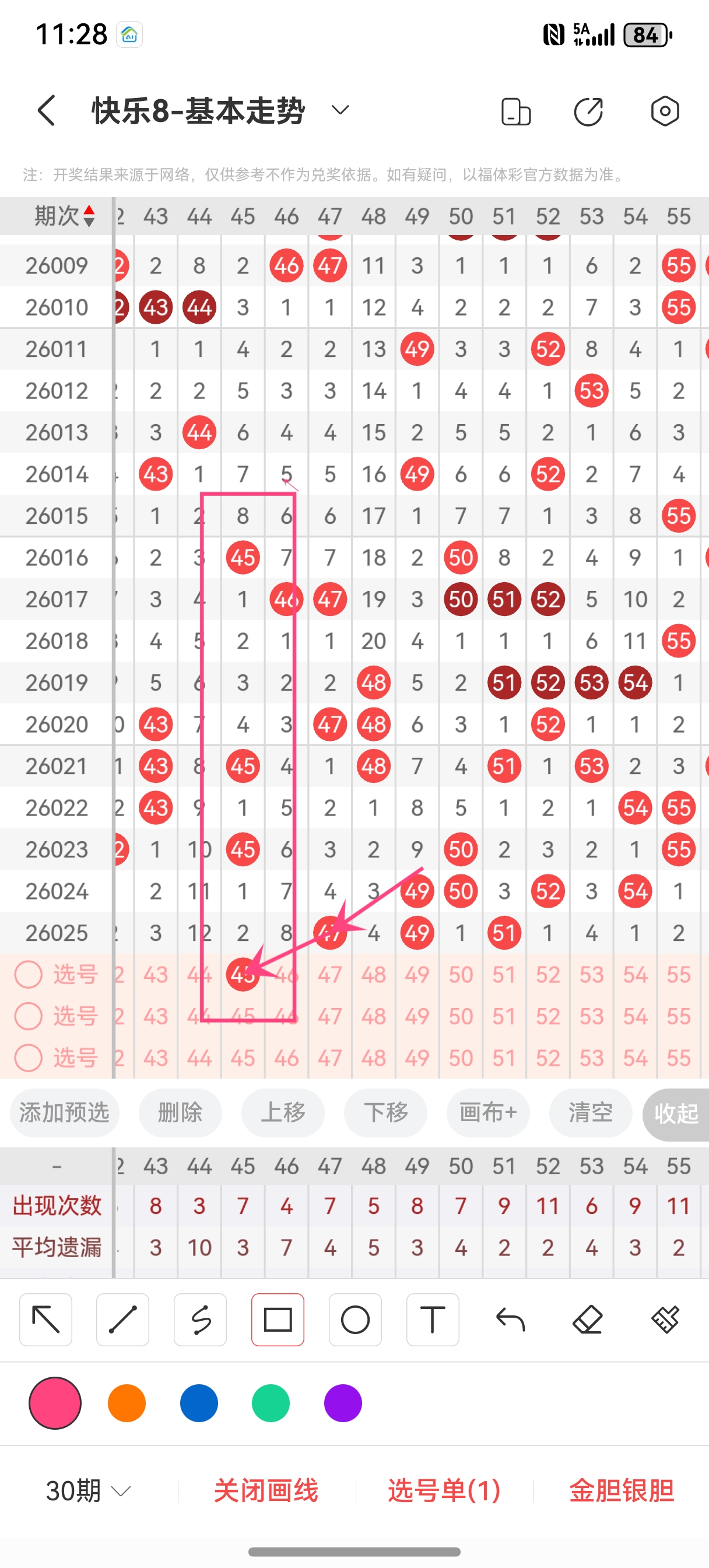Choose the curve drawing tool
Viewport: 709px width, 1568px height.
pos(200,1319)
